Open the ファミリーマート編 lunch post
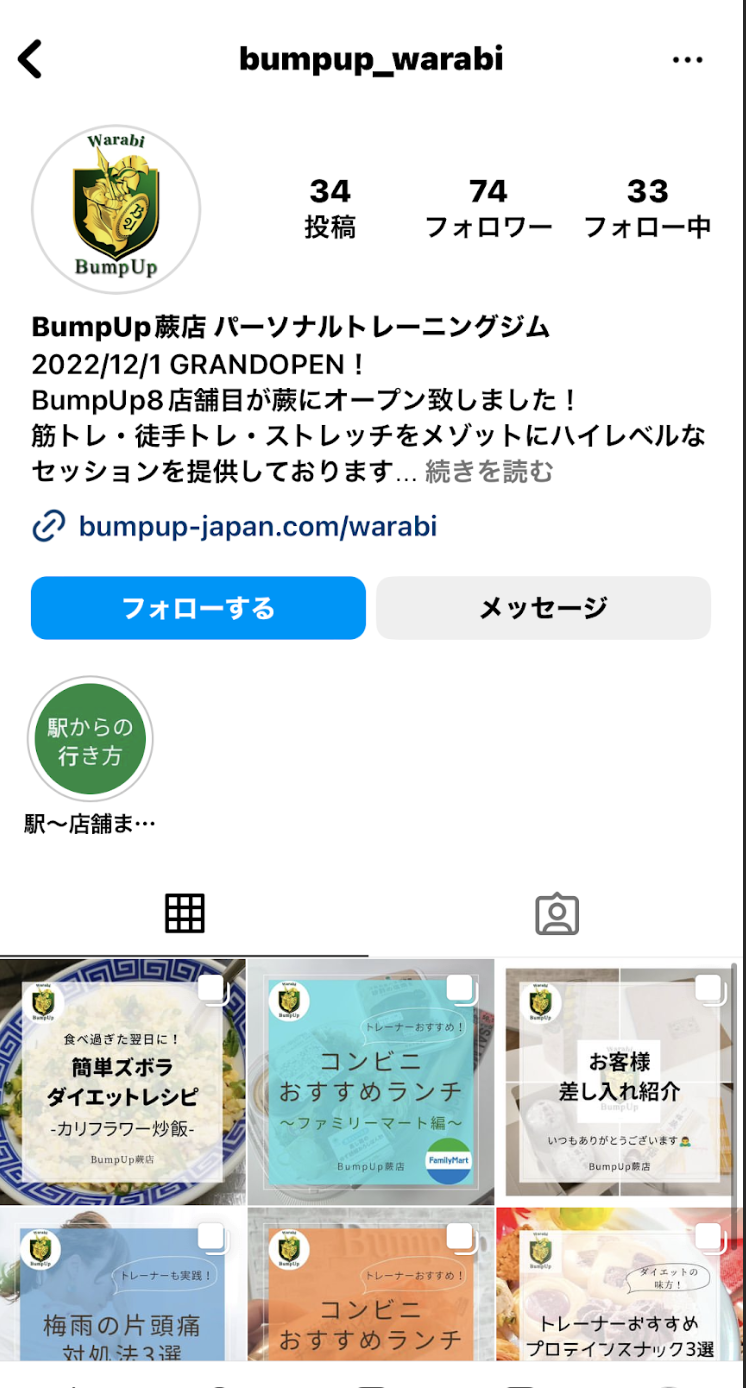The height and width of the screenshot is (1388, 746). pos(371,1082)
